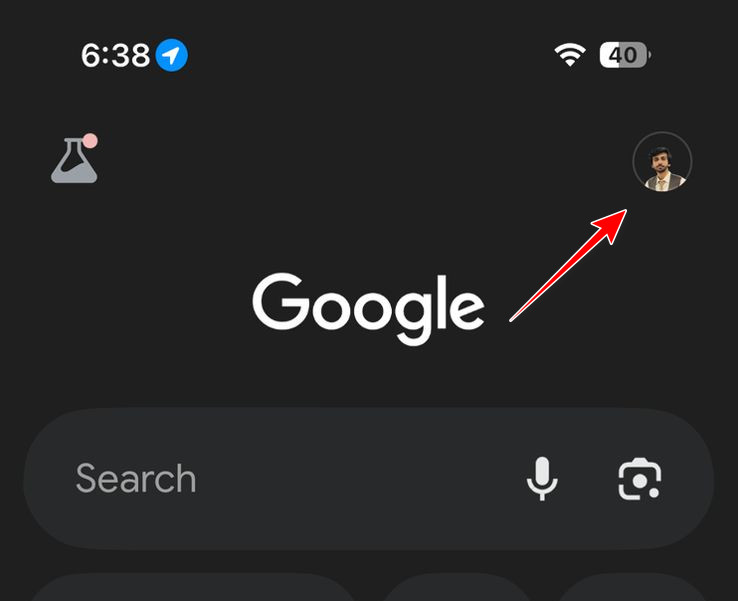
Task: Open the account profile picture
Action: [662, 161]
